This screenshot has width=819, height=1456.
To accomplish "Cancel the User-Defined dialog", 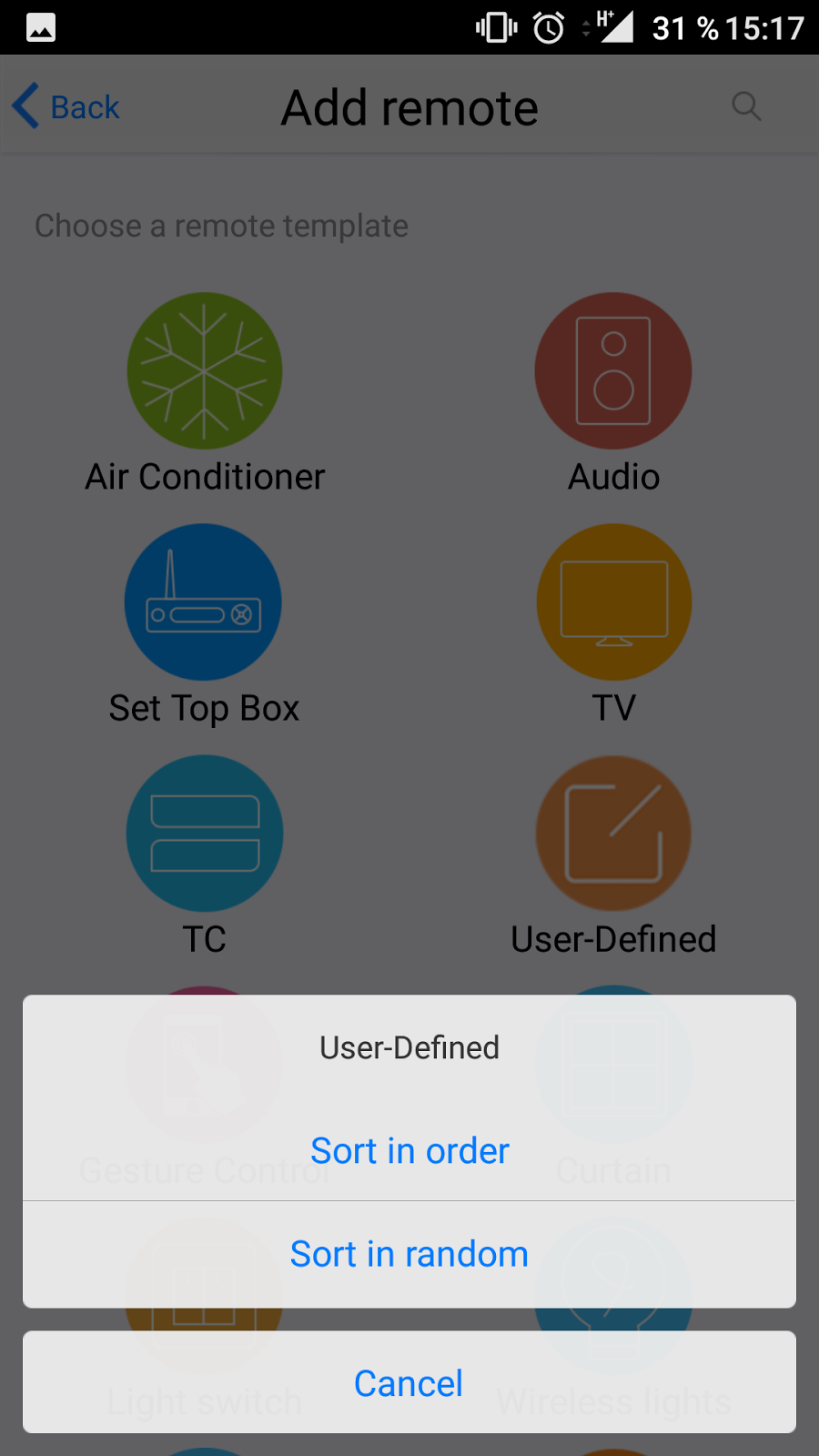I will [409, 1383].
